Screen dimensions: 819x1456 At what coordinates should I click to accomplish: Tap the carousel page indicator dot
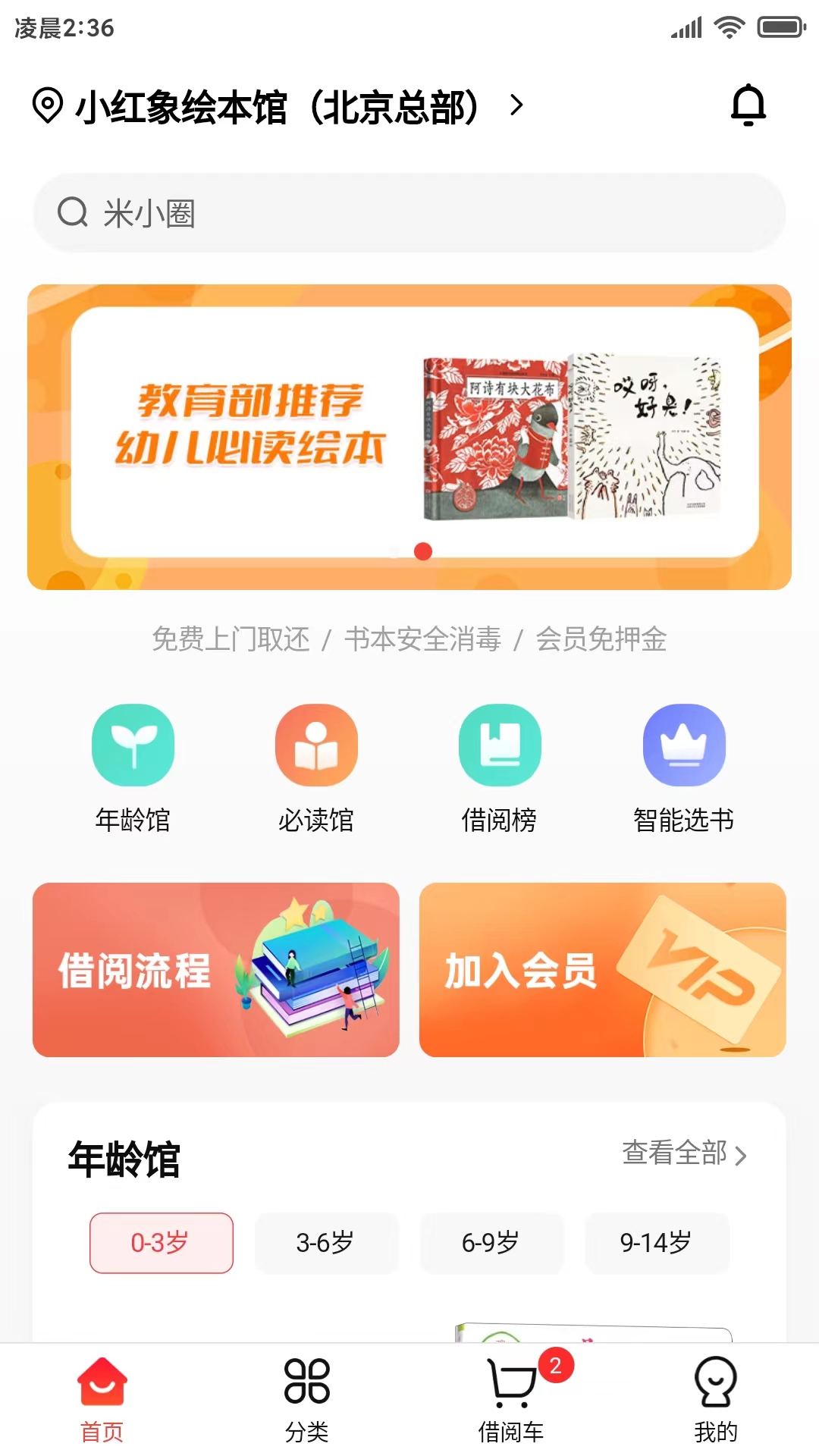tap(422, 553)
